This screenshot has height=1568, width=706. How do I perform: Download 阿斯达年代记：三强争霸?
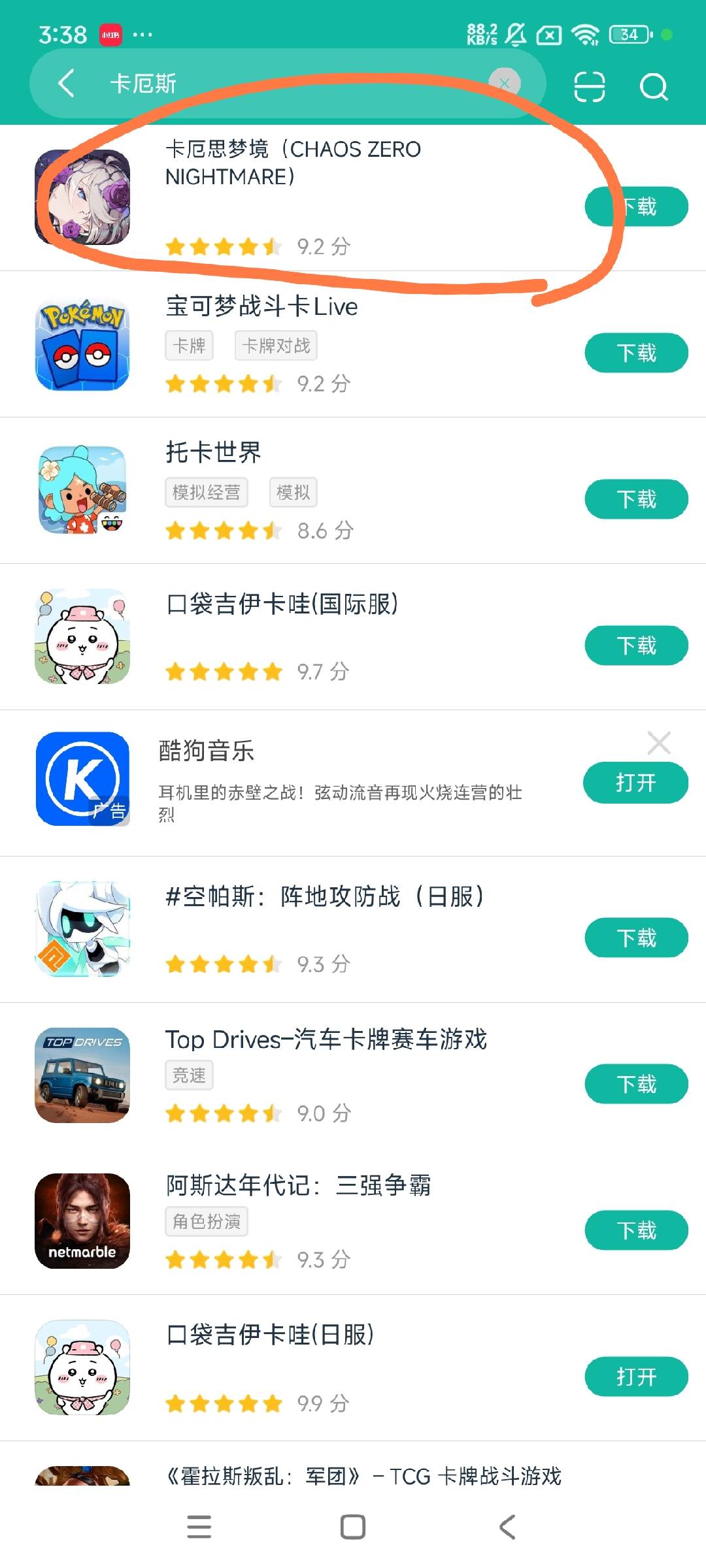635,1231
